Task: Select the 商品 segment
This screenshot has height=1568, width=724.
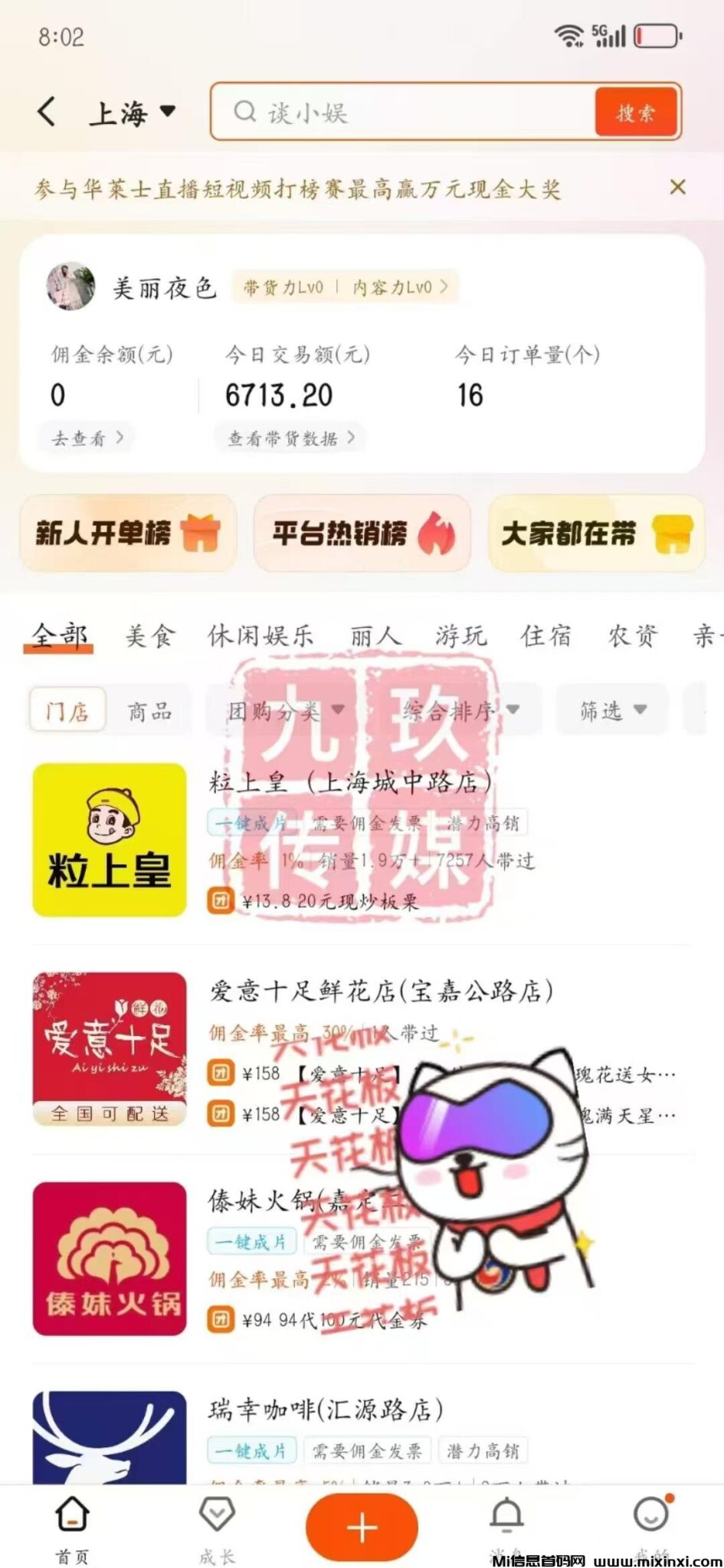Action: coord(149,711)
